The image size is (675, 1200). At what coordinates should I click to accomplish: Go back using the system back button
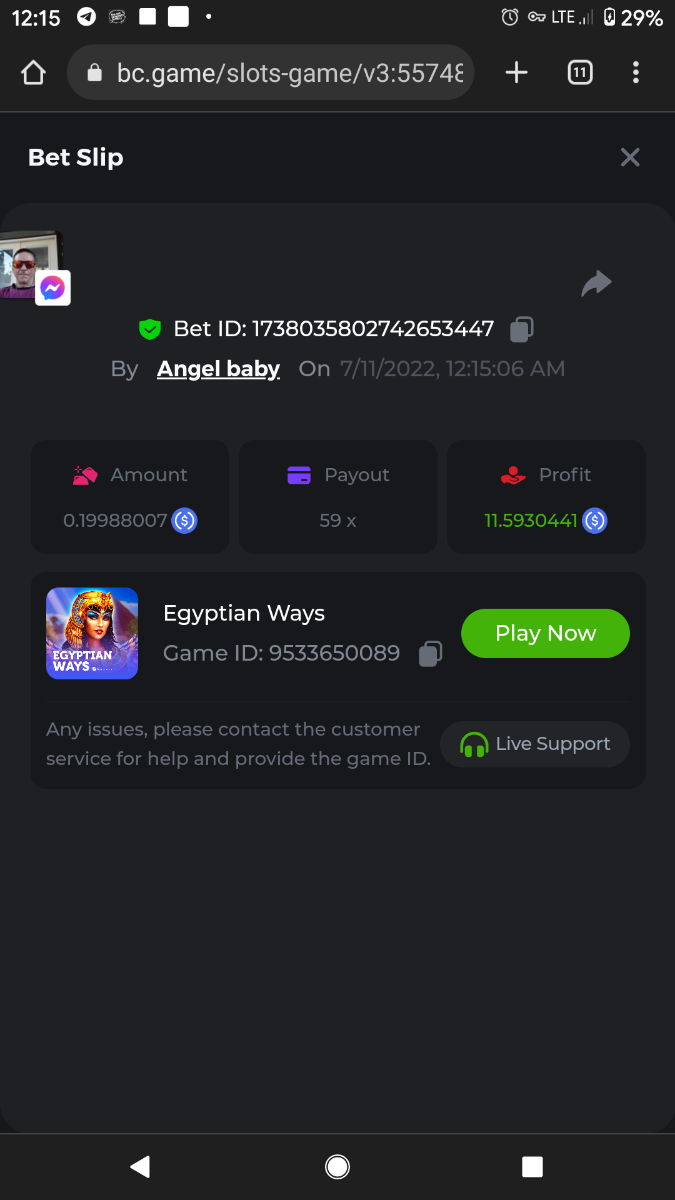(x=140, y=1166)
